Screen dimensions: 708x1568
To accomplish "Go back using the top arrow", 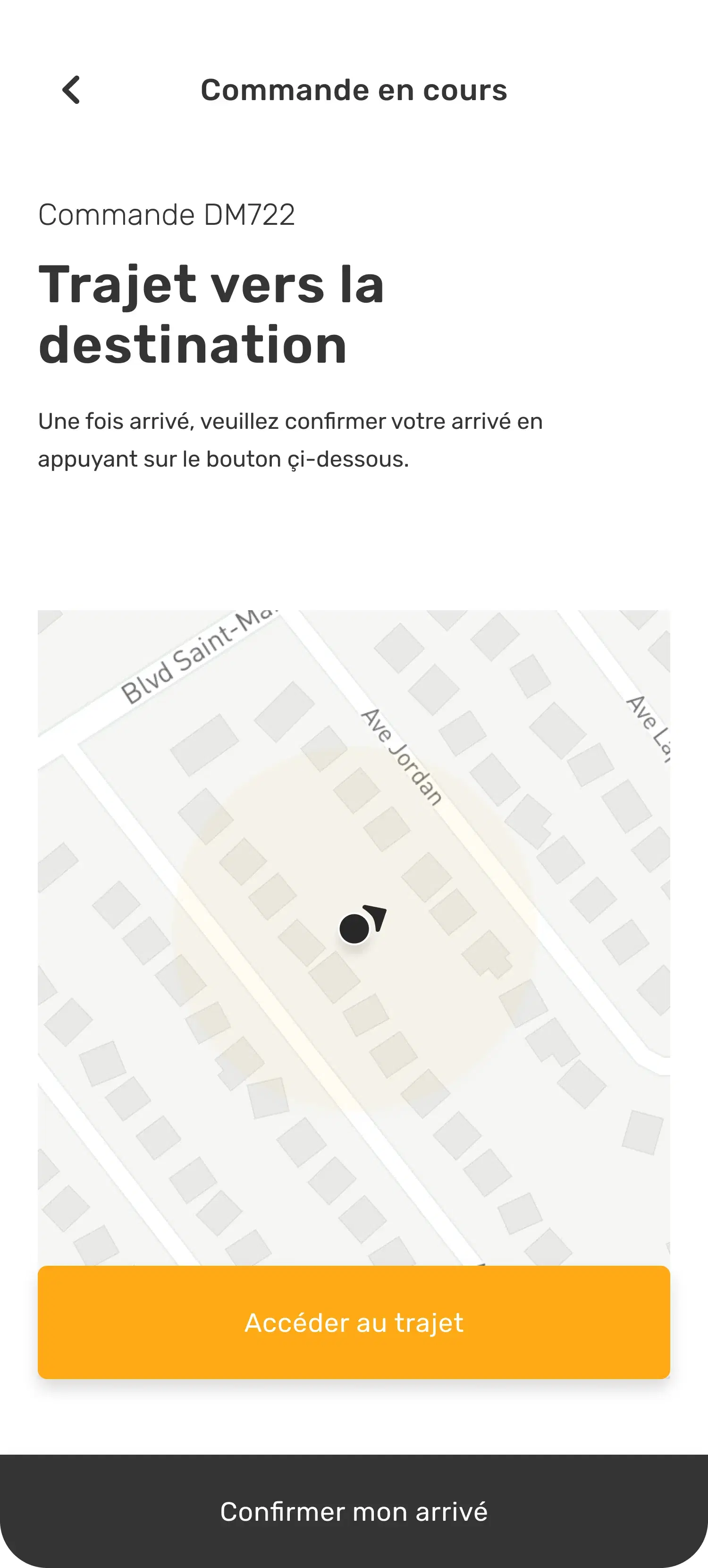I will [71, 90].
